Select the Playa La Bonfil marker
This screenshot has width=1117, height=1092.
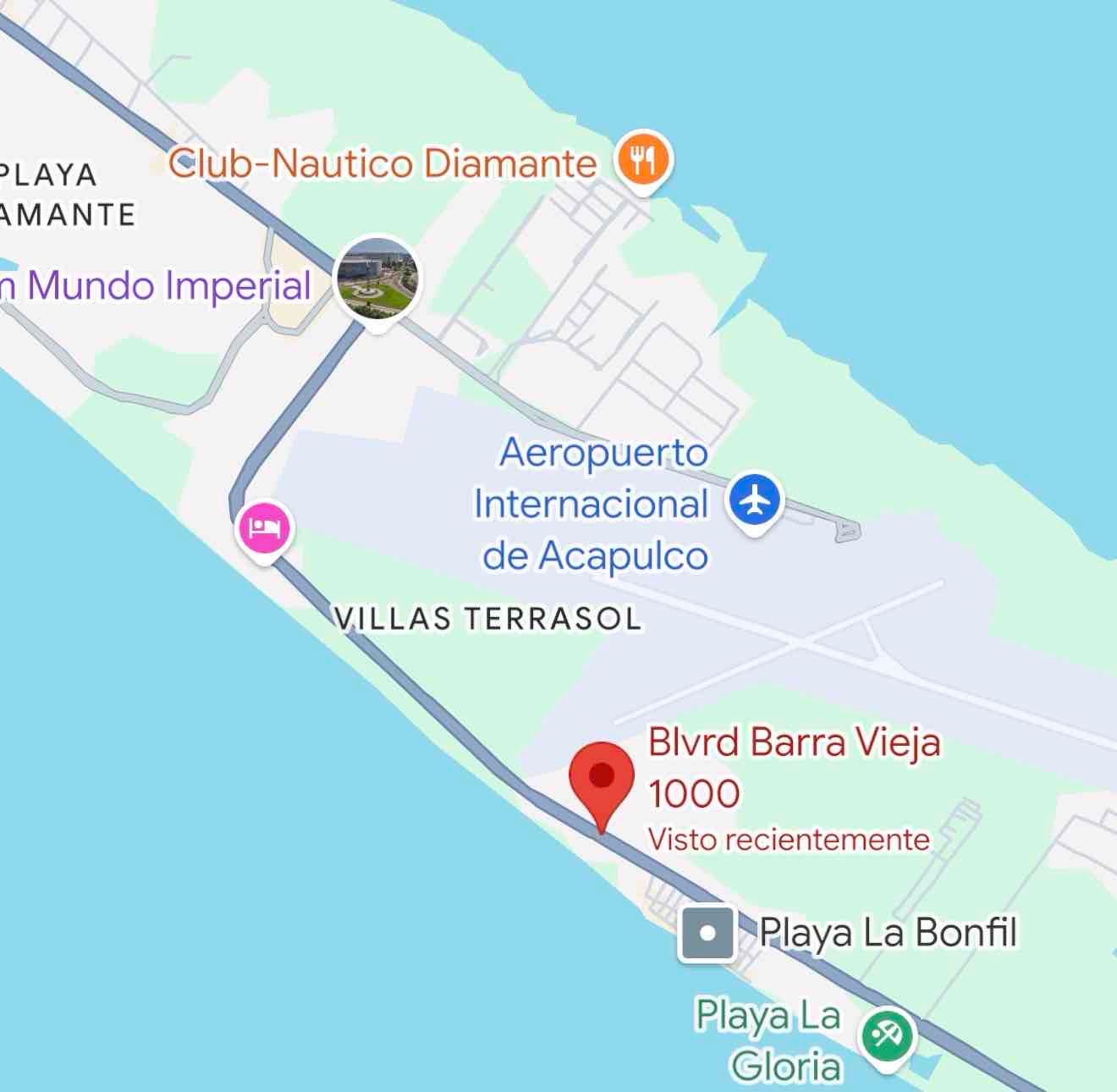707,934
